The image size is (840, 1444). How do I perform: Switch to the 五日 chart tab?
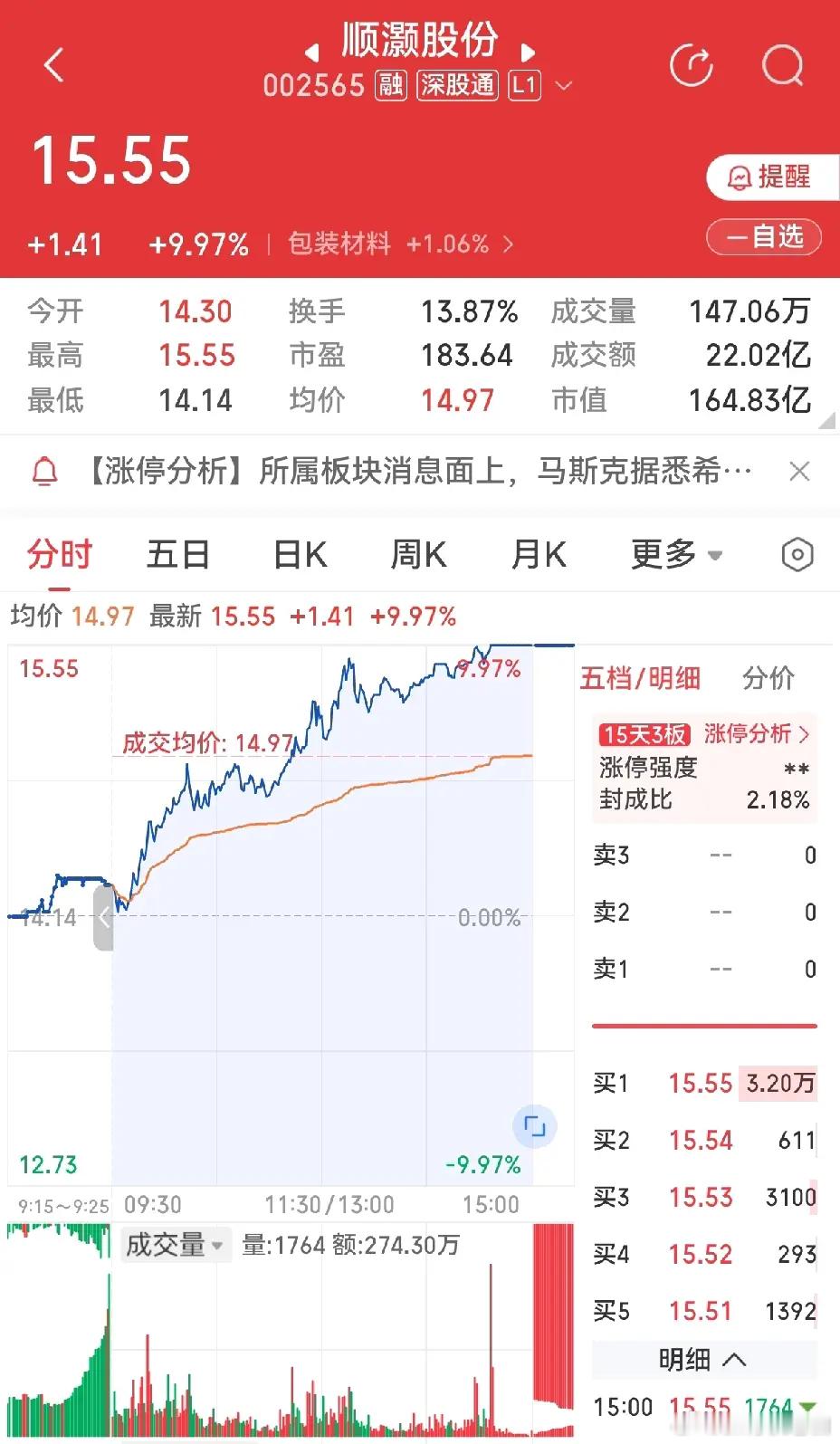click(177, 554)
